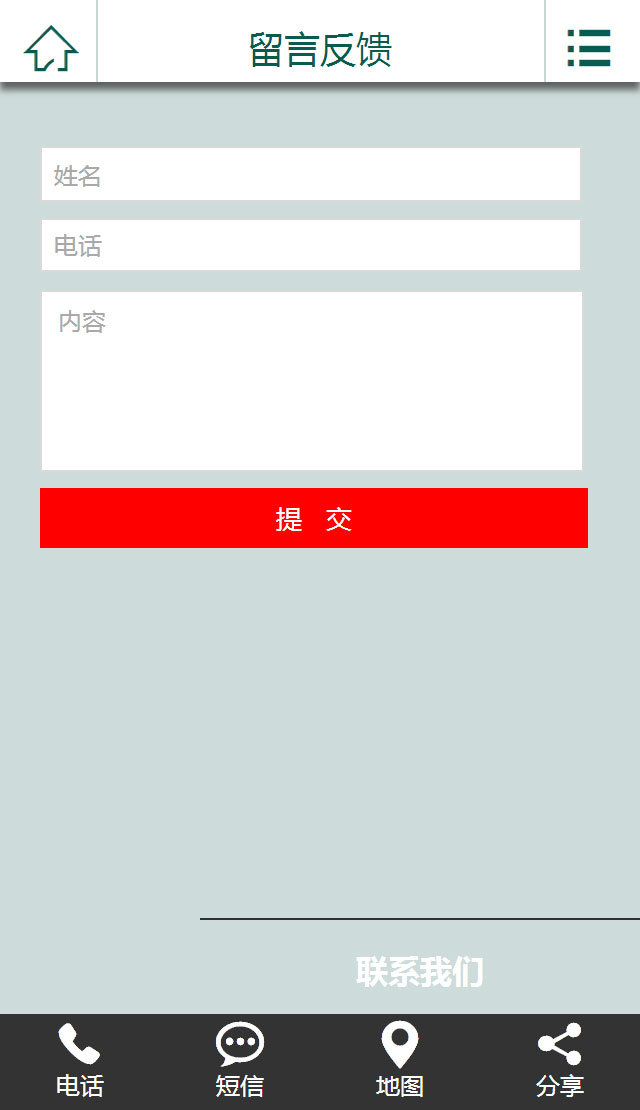Share this page via 分享
Screen dimensions: 640x1110
tap(560, 1061)
